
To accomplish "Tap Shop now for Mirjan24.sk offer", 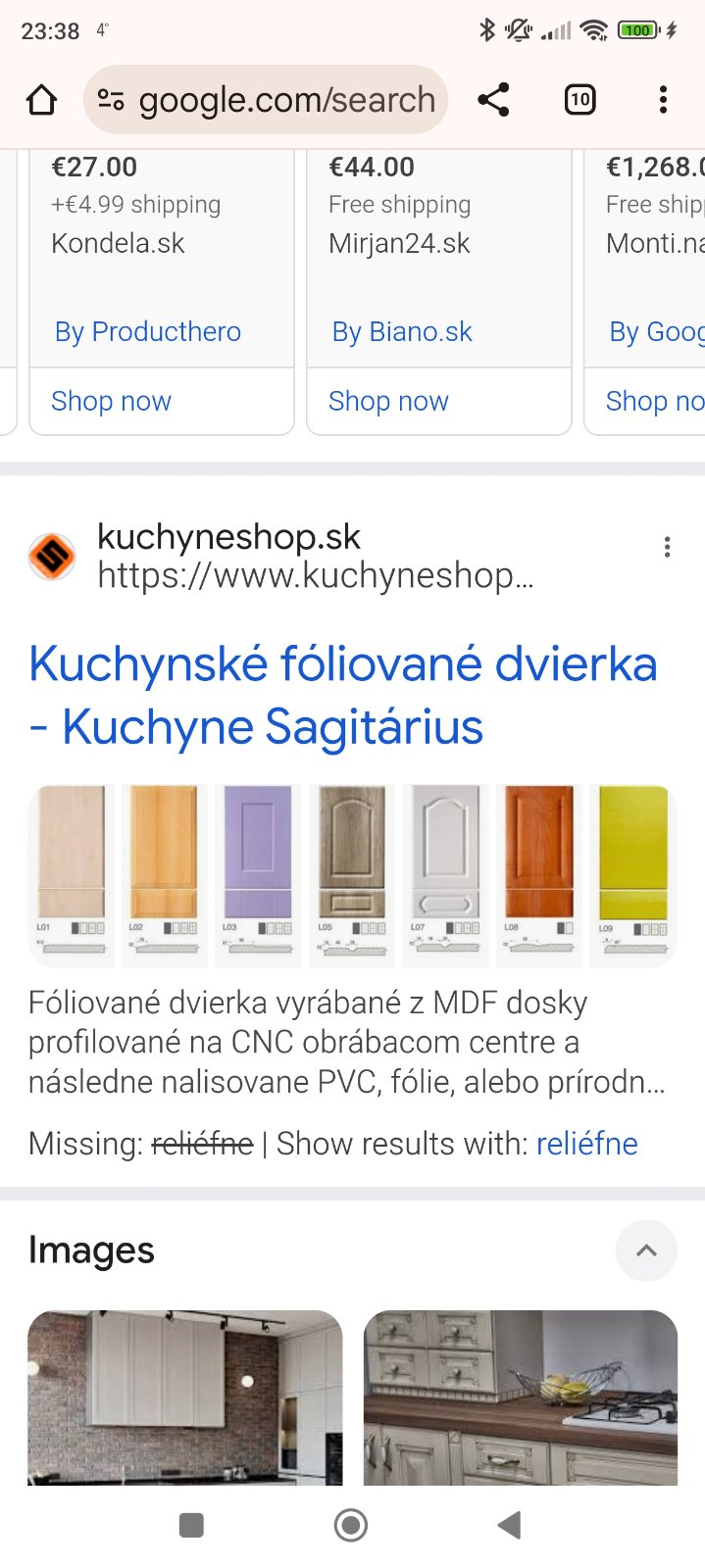I will [388, 401].
